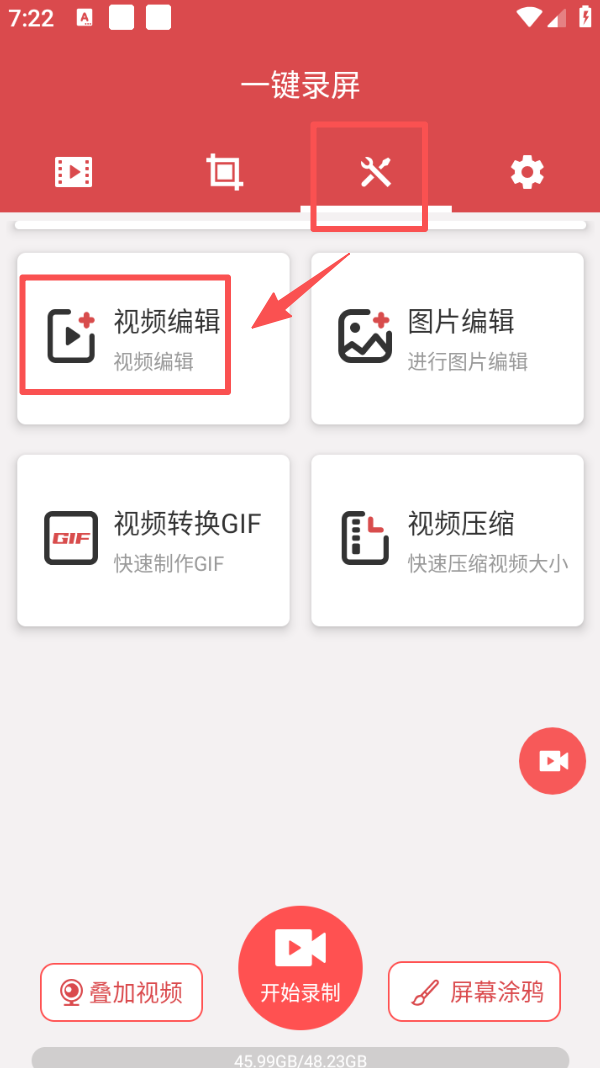This screenshot has width=600, height=1068.
Task: Start recording with 开始录制
Action: [300, 967]
